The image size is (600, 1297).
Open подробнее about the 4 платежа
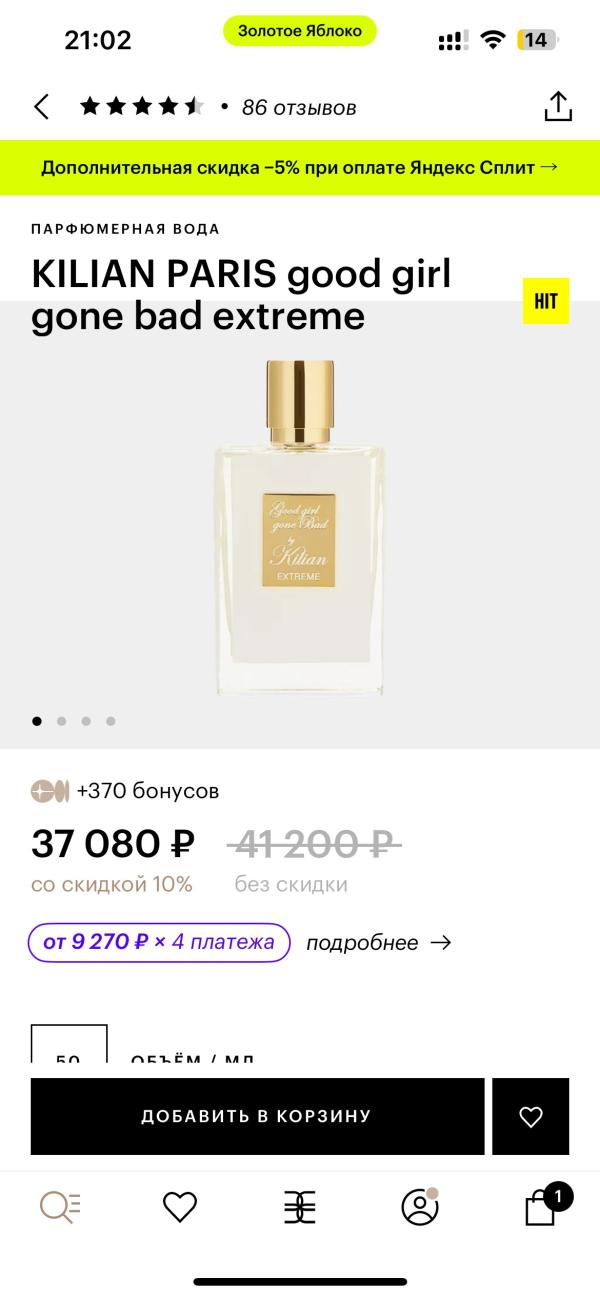point(378,942)
